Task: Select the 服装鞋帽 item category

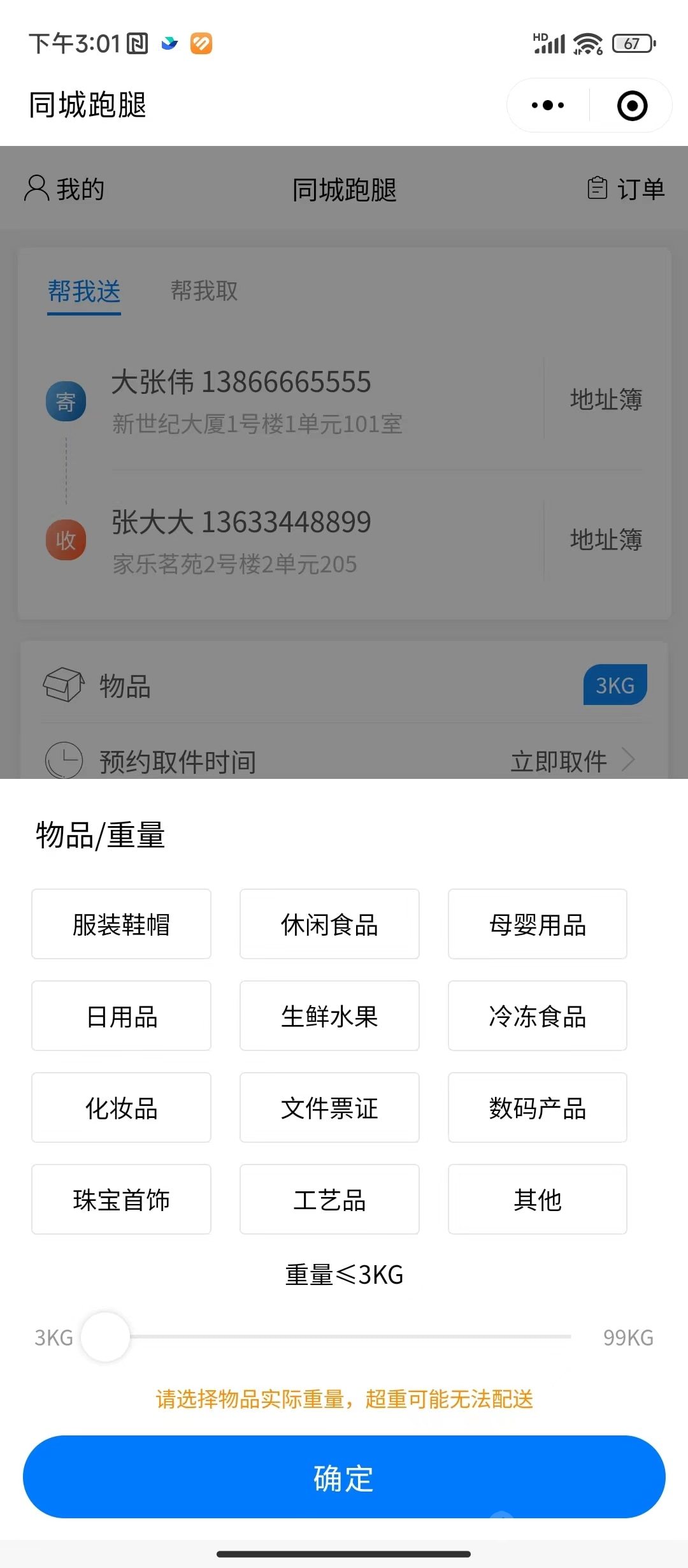Action: [121, 924]
